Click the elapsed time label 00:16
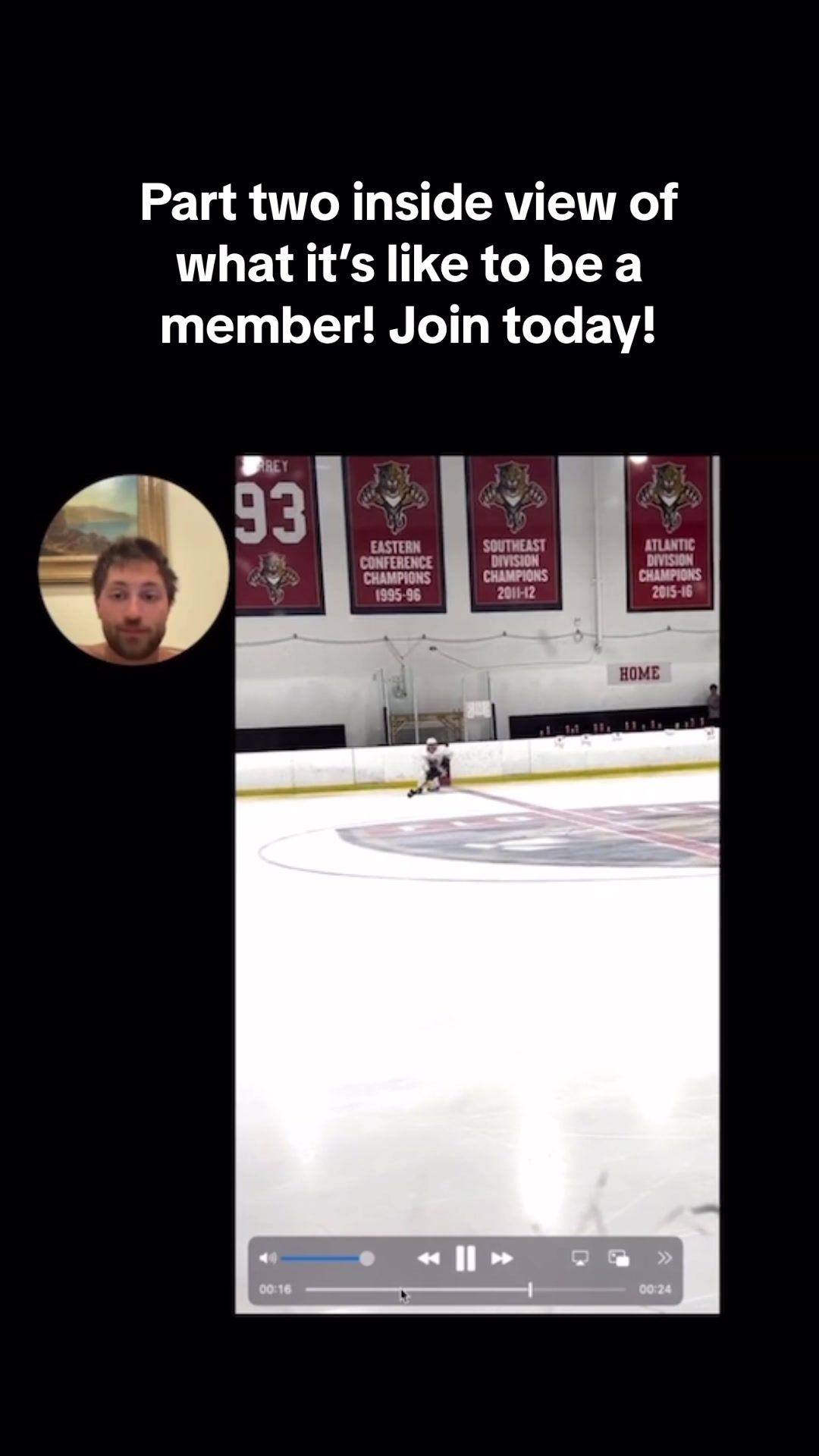 [275, 1289]
